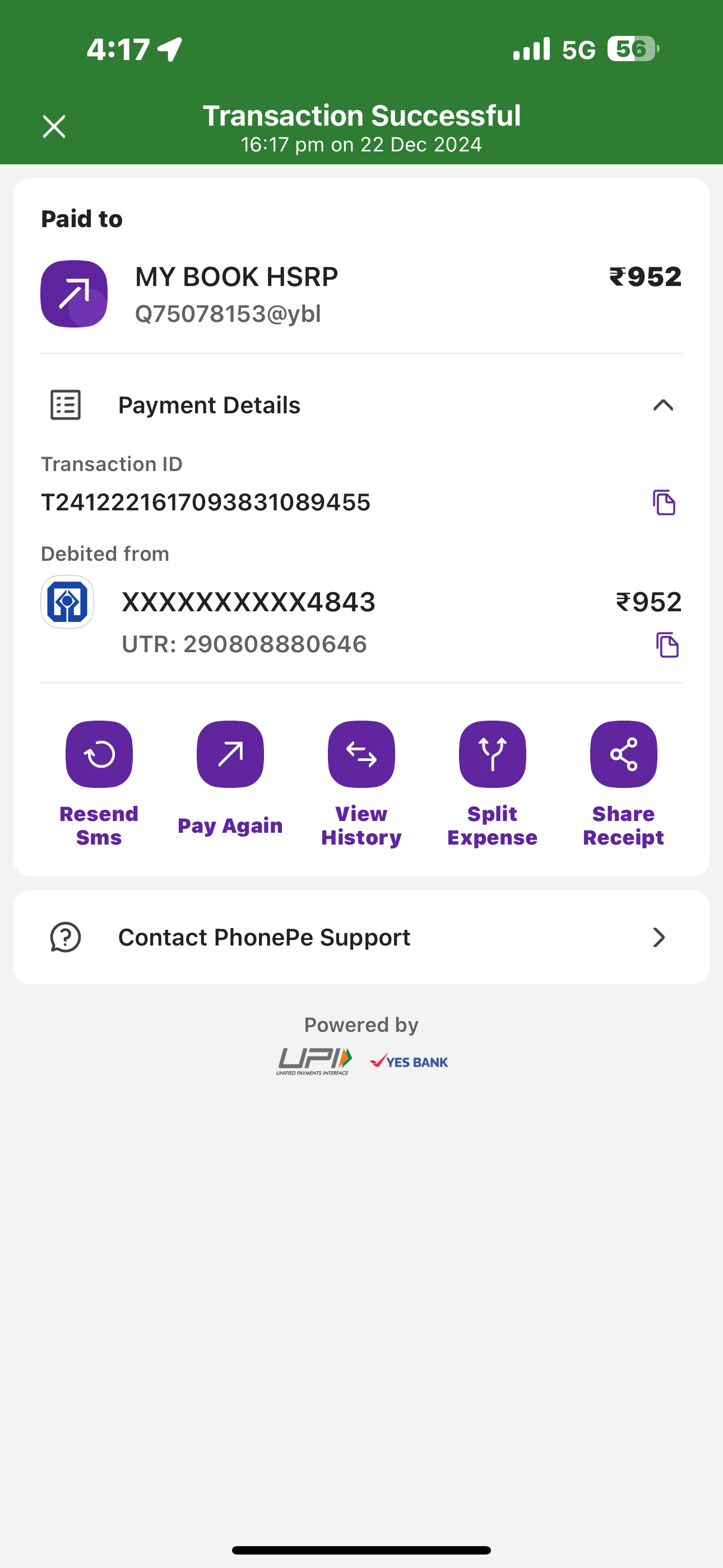Close the transaction successful screen
Screen dimensions: 723x1568
[x=54, y=127]
